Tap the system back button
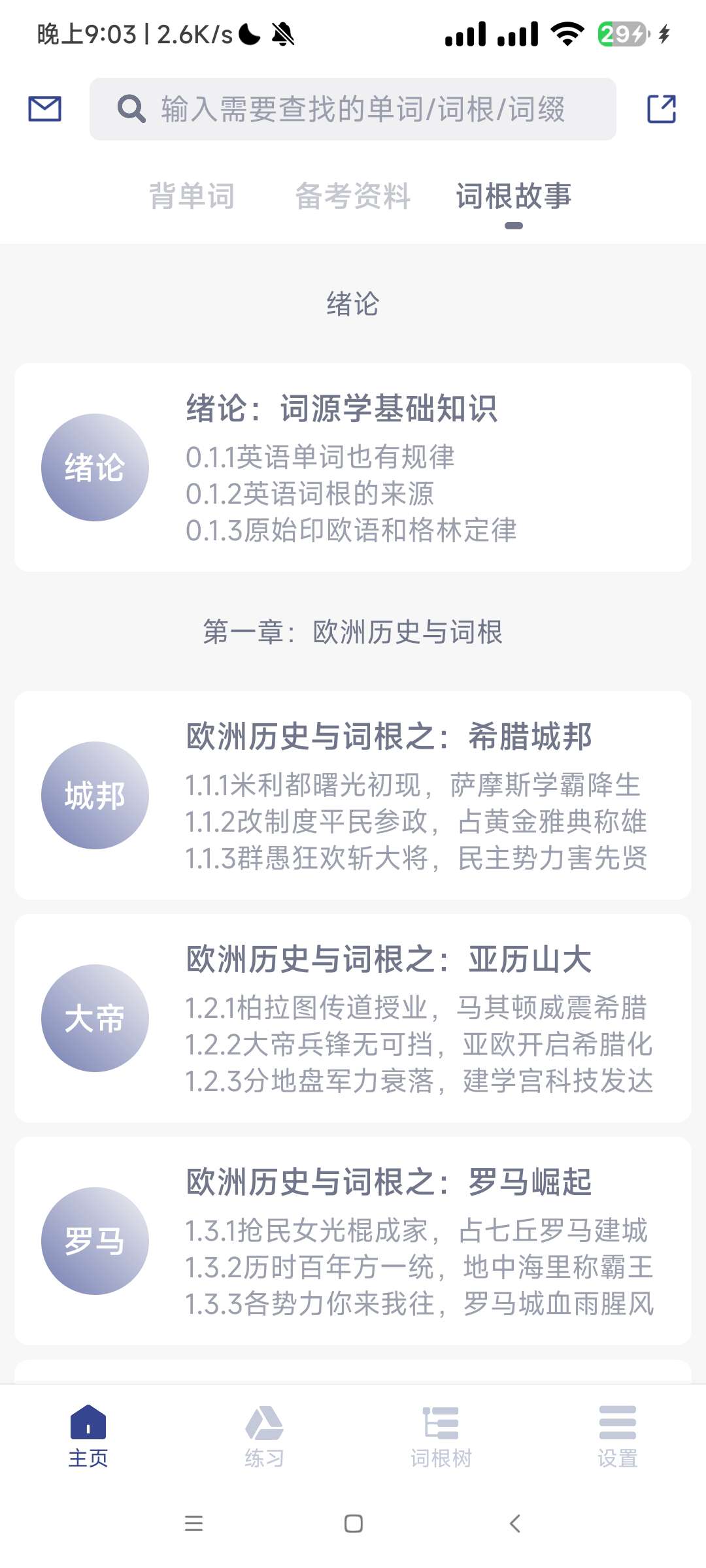This screenshot has height=1568, width=706. (x=515, y=1524)
